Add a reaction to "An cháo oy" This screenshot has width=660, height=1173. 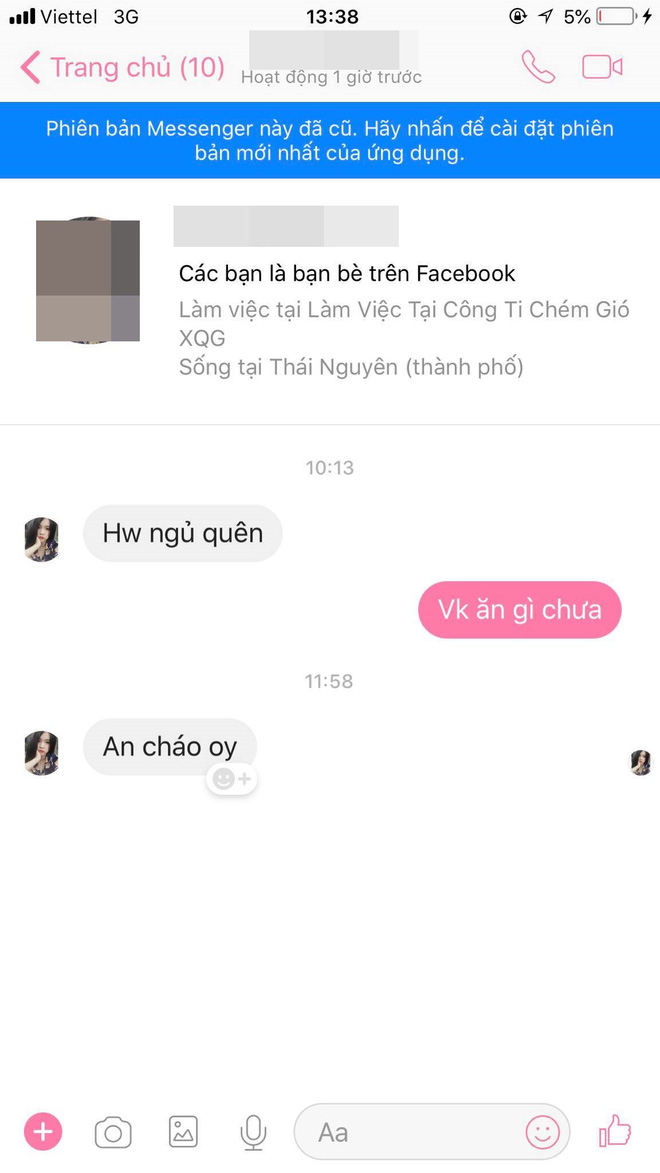tap(232, 779)
